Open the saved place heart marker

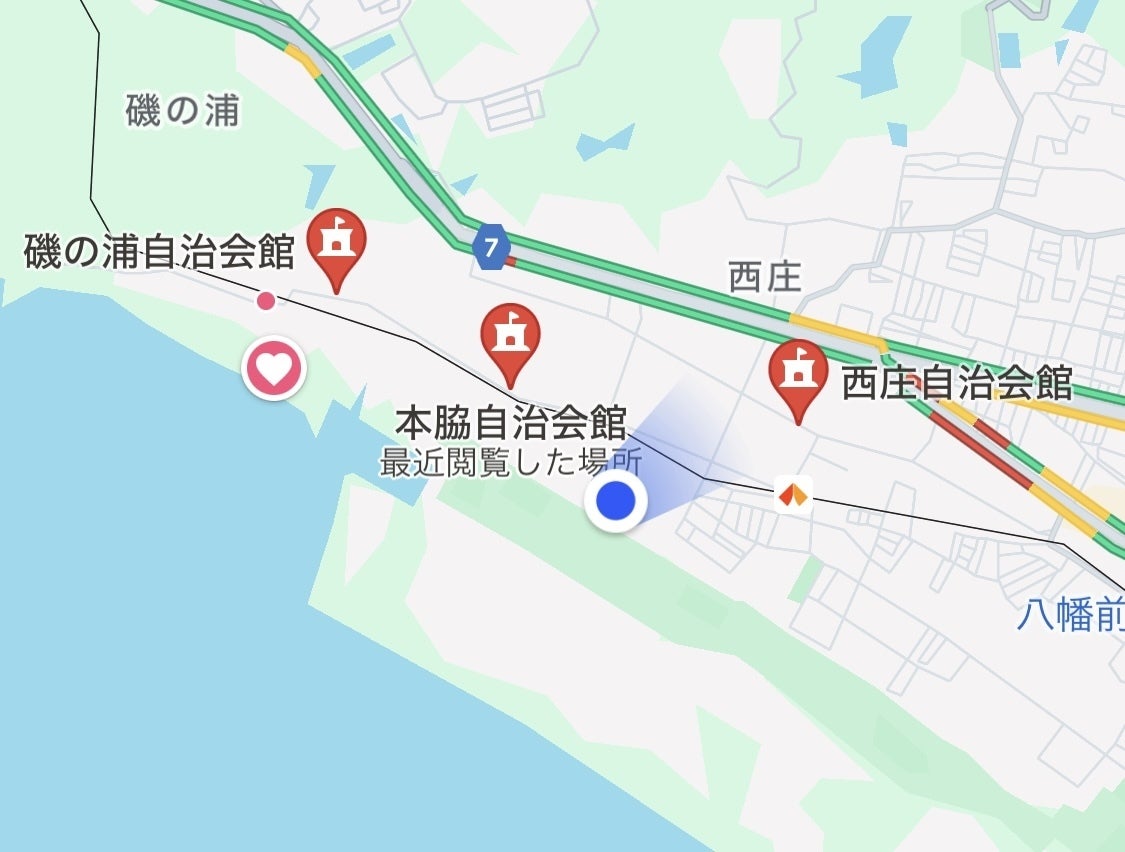[275, 370]
